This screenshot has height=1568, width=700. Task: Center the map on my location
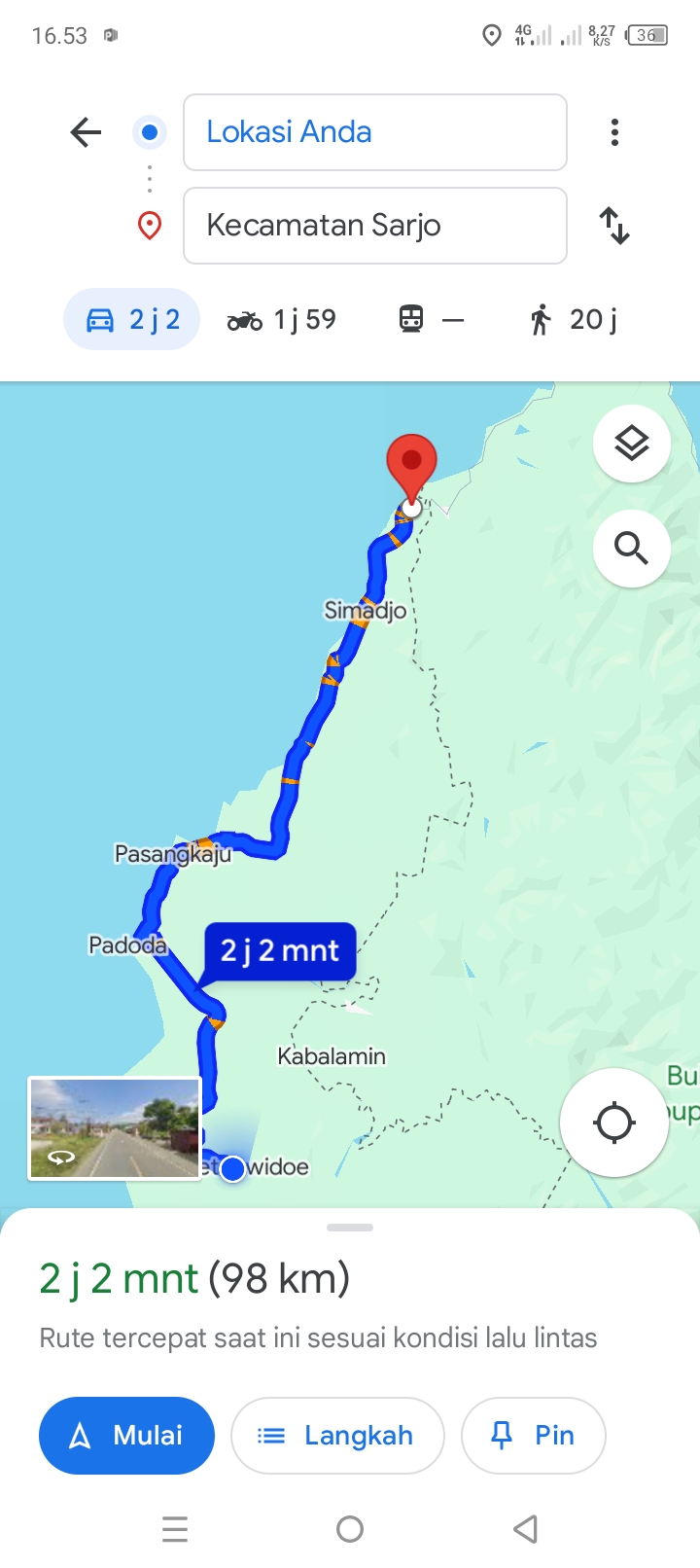click(614, 1123)
